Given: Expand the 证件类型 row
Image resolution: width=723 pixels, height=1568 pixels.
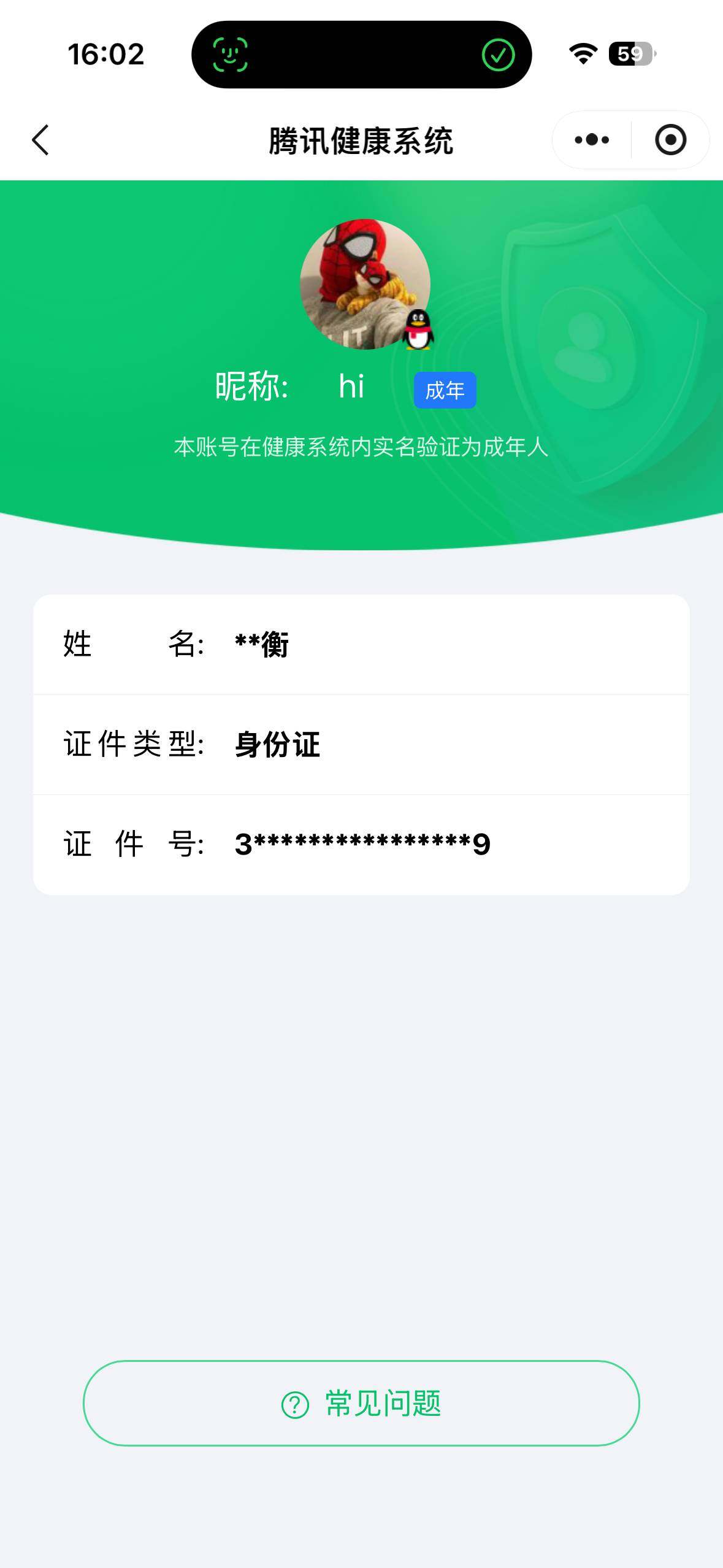Looking at the screenshot, I should tap(362, 744).
